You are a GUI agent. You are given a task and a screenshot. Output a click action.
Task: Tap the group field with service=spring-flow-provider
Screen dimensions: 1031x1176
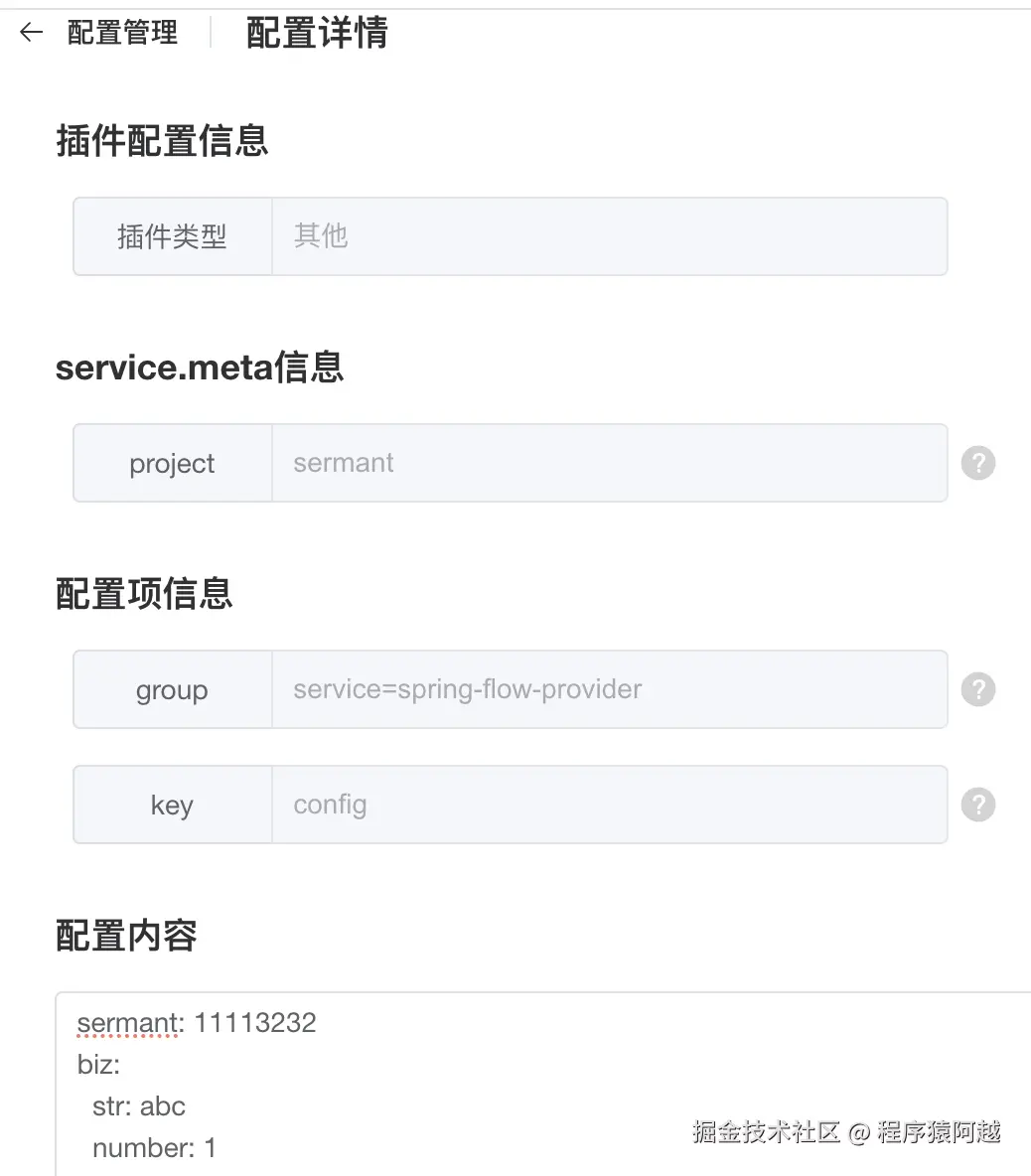608,689
